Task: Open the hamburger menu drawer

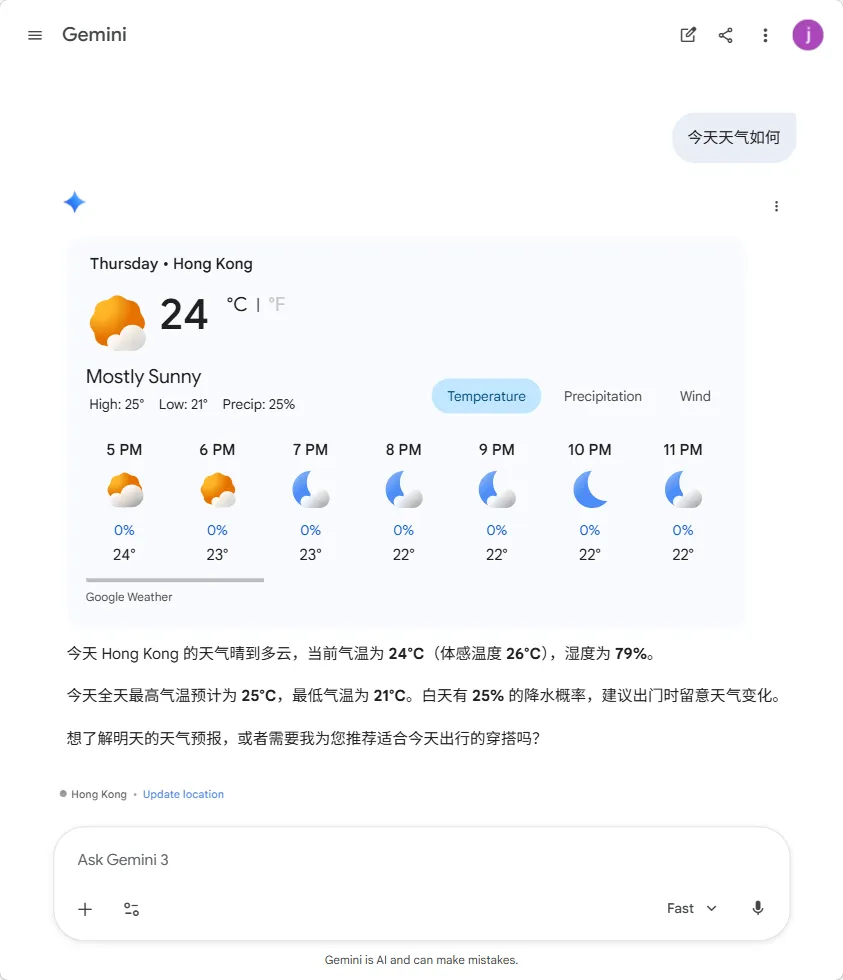Action: [x=35, y=35]
